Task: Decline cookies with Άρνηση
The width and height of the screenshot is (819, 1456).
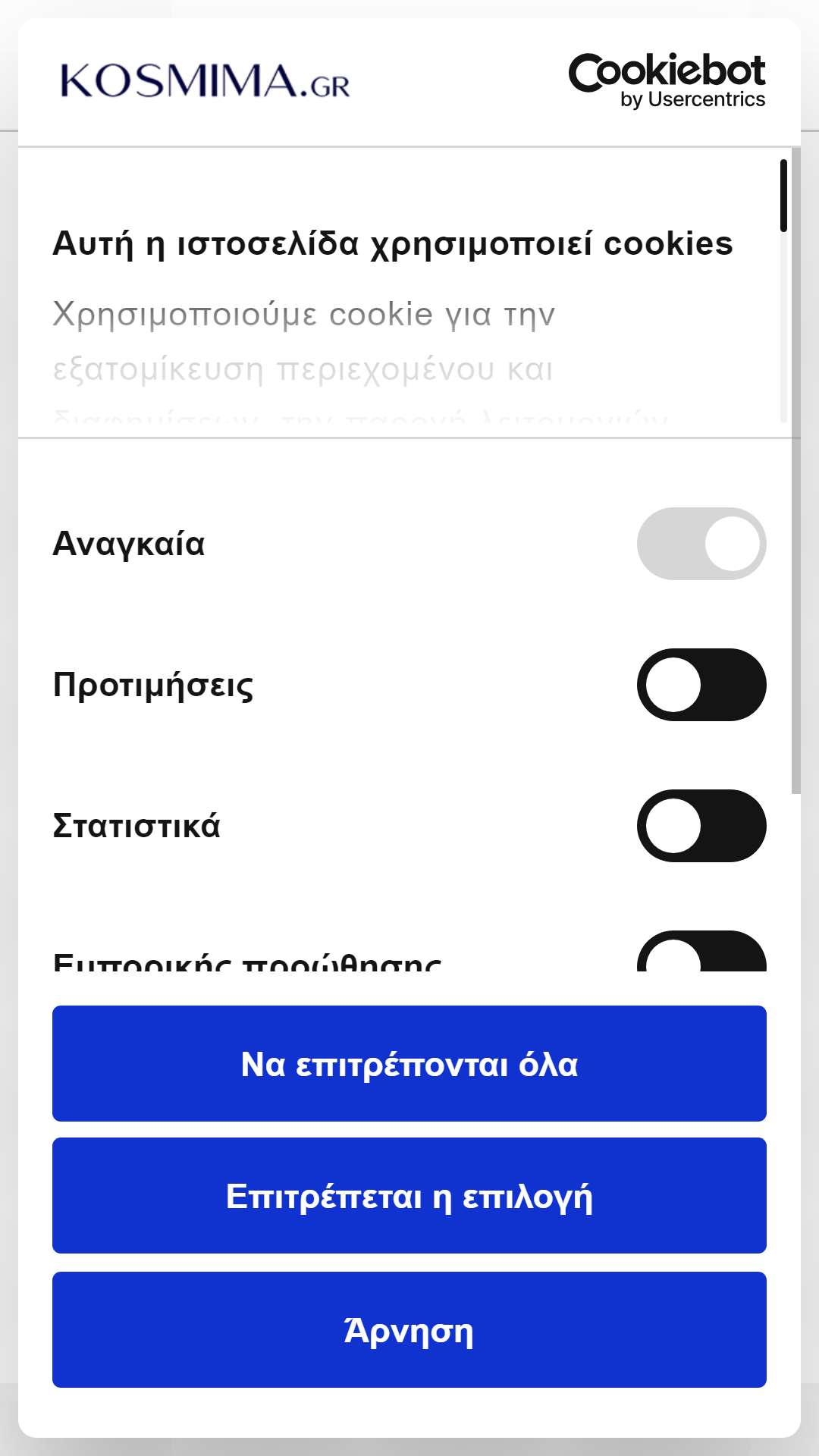Action: click(409, 1329)
